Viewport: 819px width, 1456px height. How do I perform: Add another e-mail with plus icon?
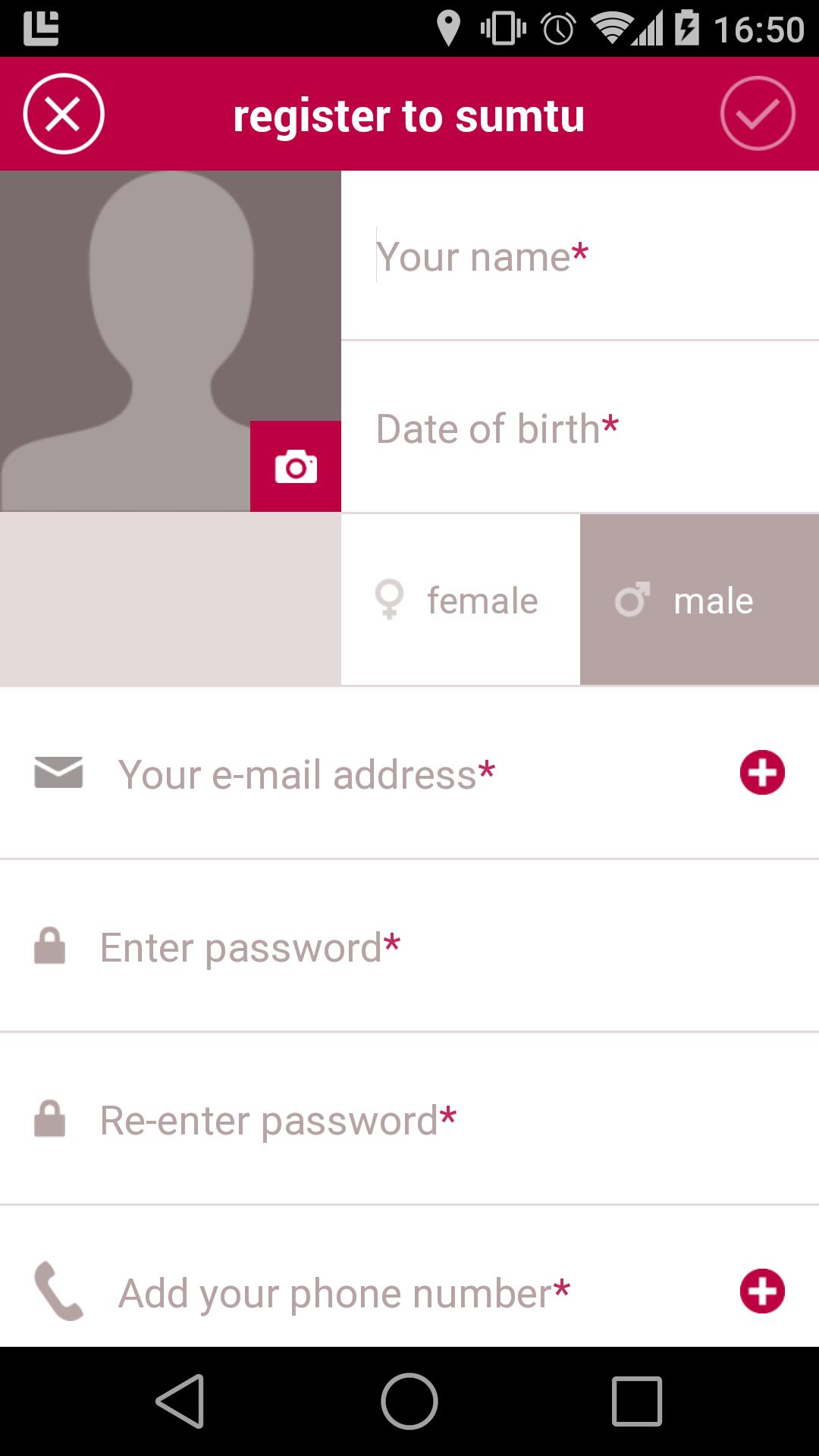pyautogui.click(x=762, y=773)
